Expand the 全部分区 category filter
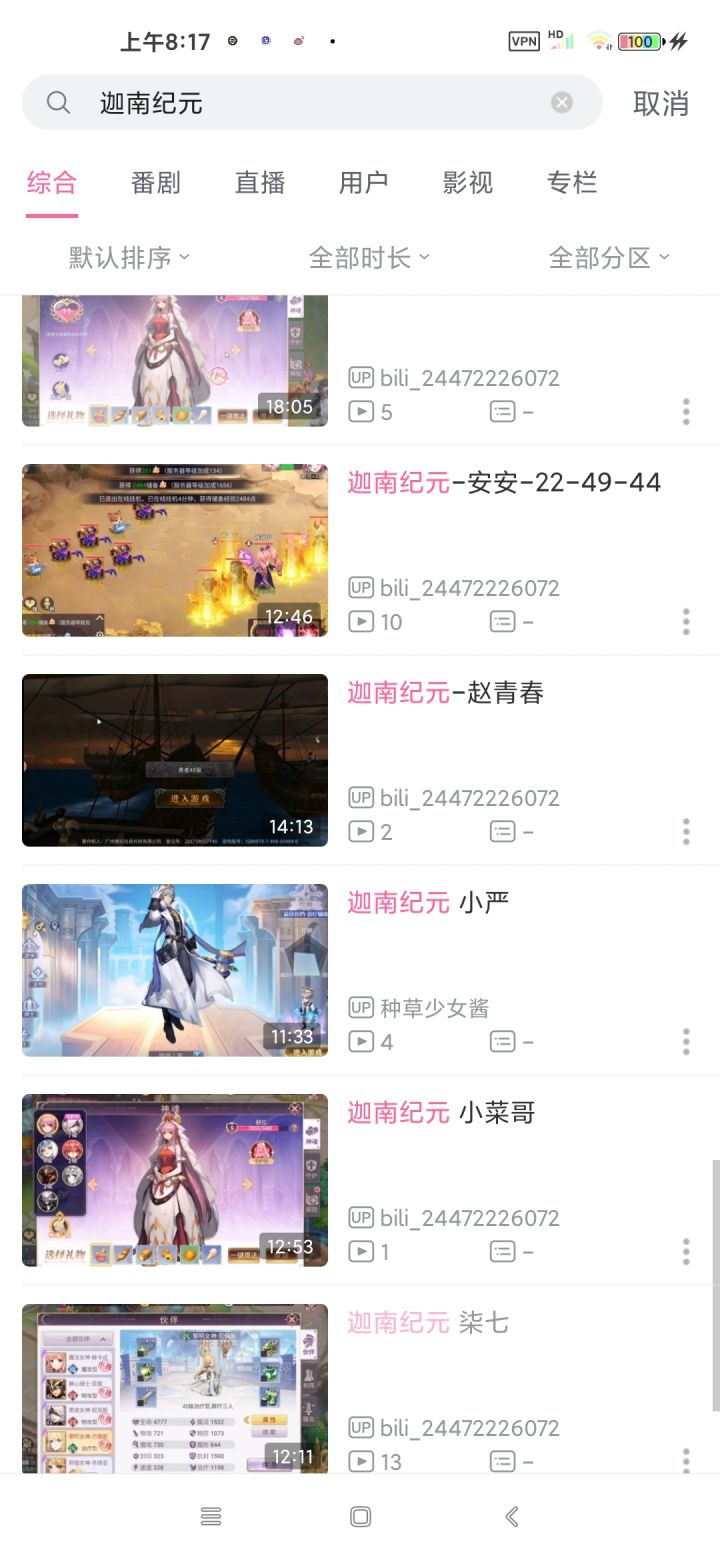Screen dimensions: 720x1560 pos(609,258)
